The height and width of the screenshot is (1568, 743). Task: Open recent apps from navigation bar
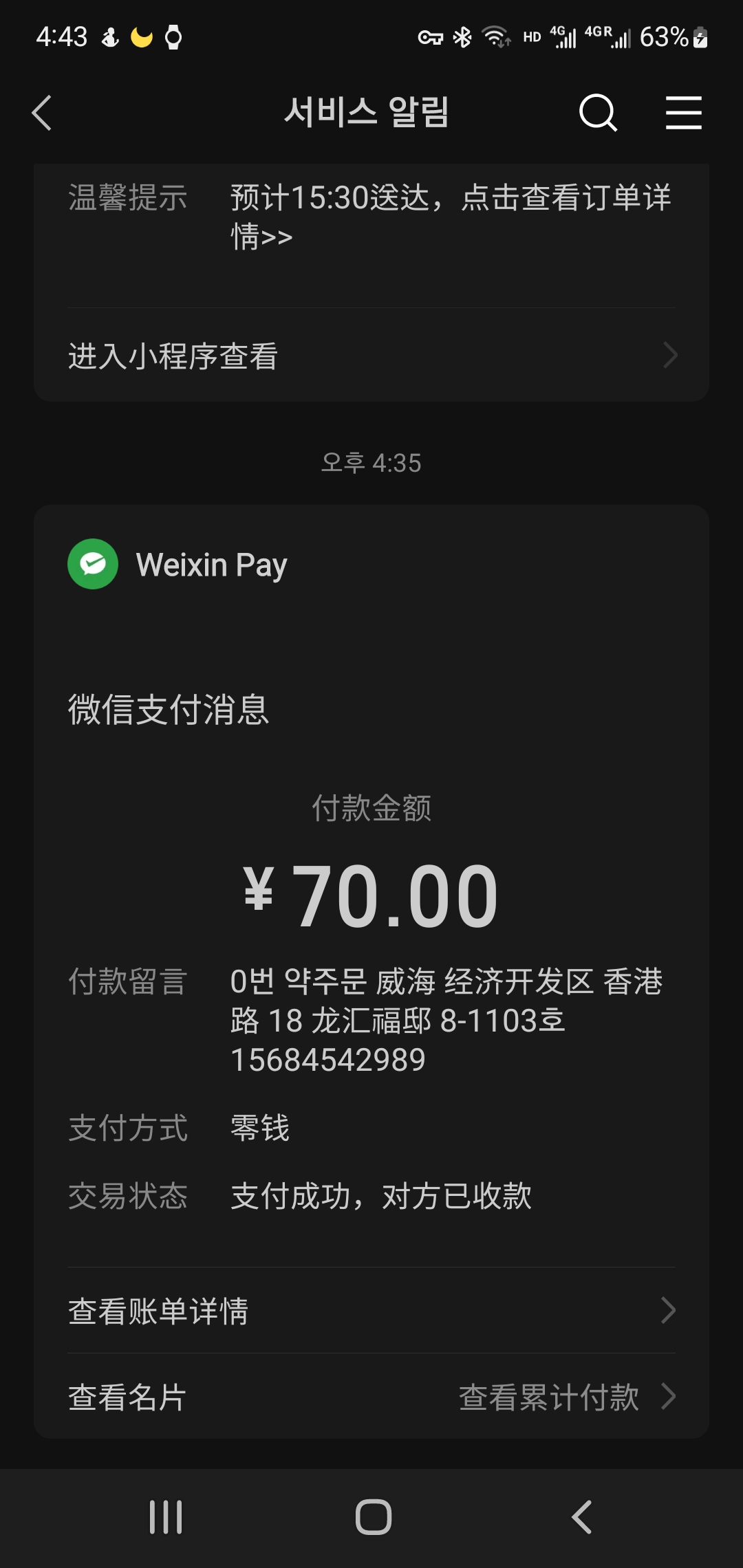(x=166, y=1517)
